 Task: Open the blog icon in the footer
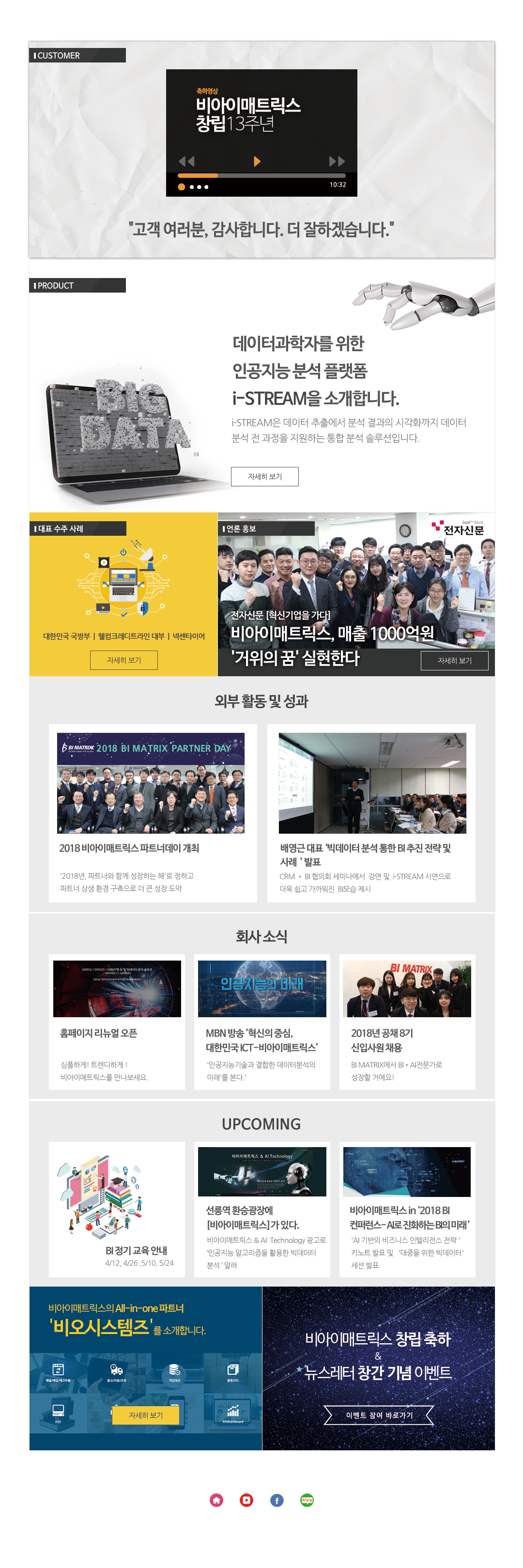click(307, 1500)
